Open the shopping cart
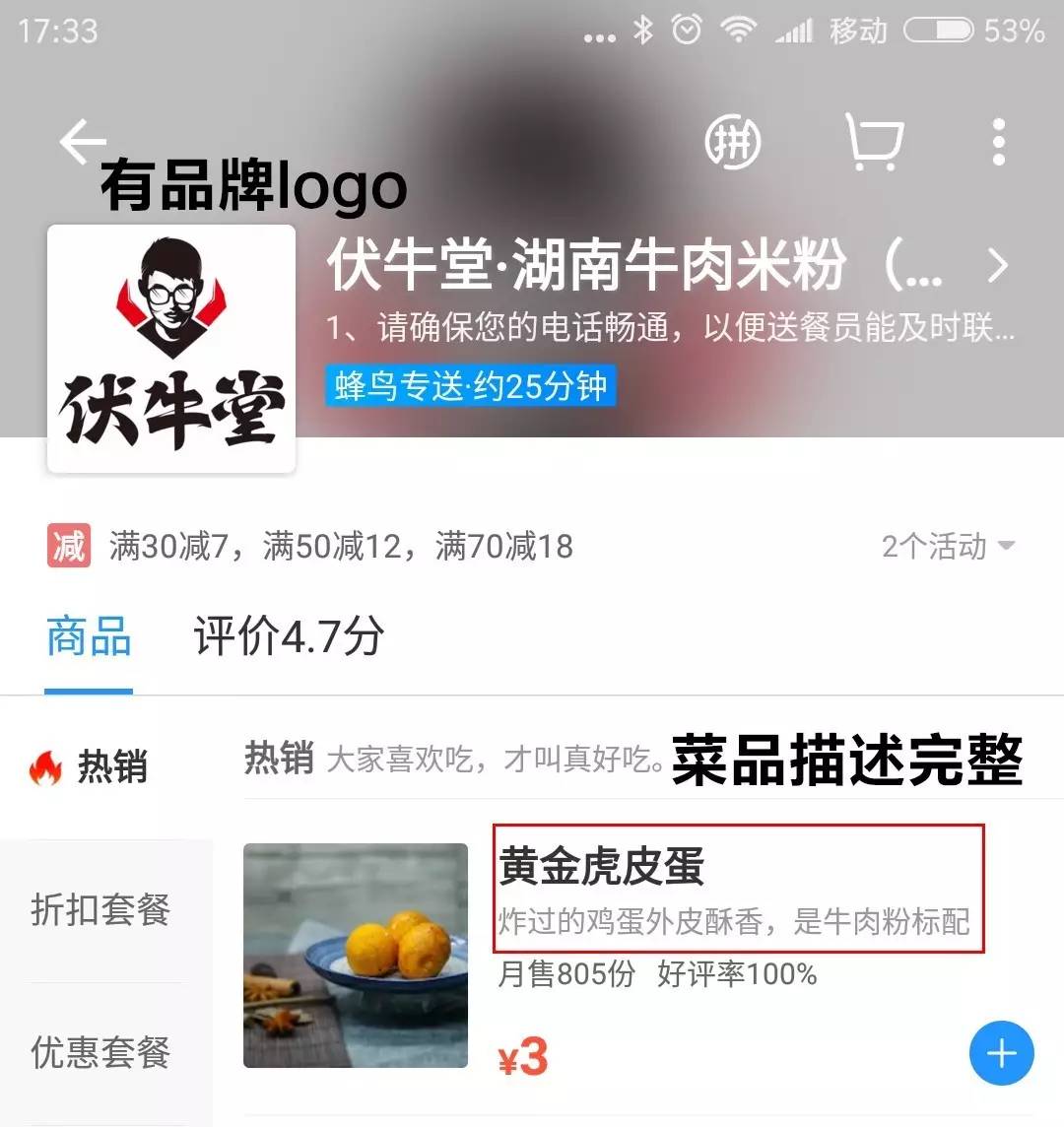The image size is (1064, 1127). pyautogui.click(x=874, y=144)
